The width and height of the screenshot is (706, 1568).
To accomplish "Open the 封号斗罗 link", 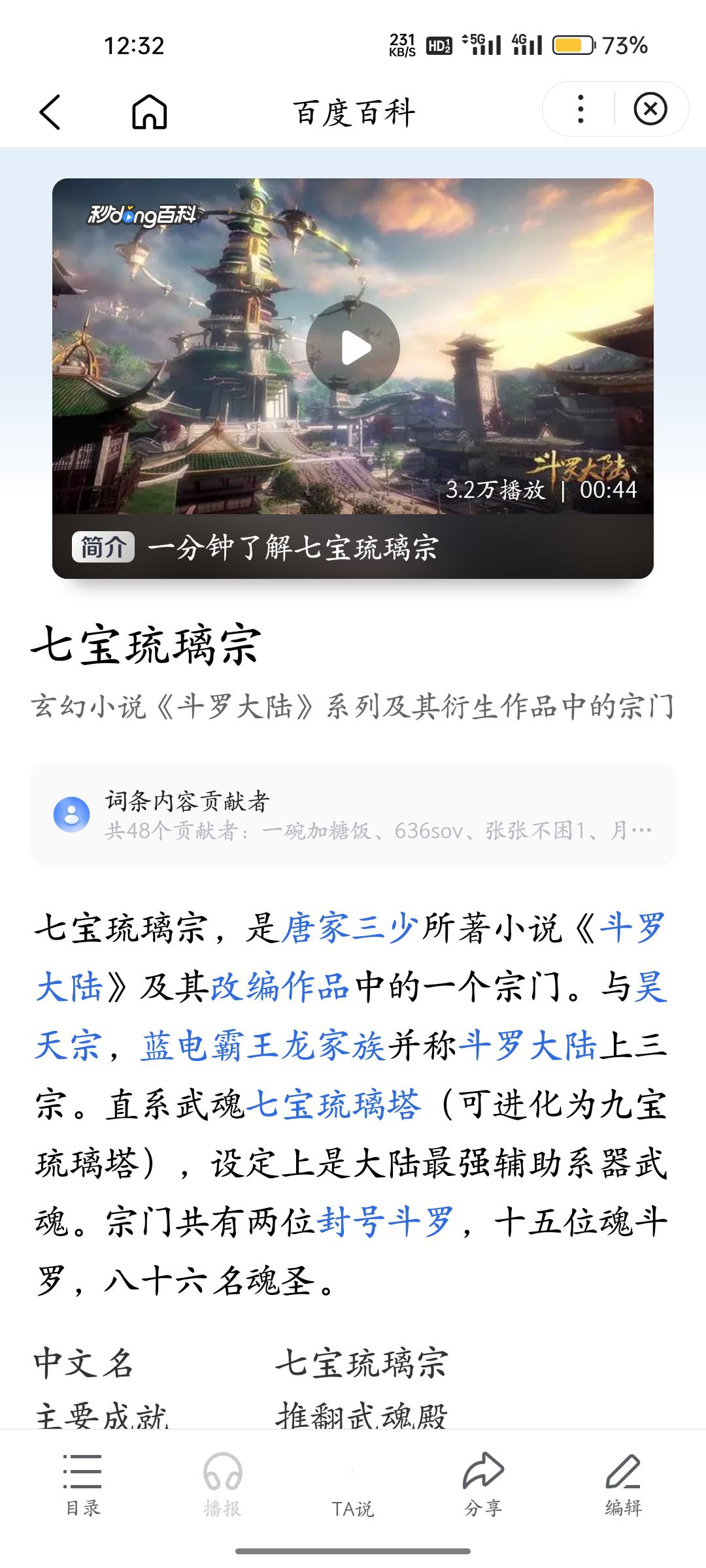I will (x=385, y=1222).
